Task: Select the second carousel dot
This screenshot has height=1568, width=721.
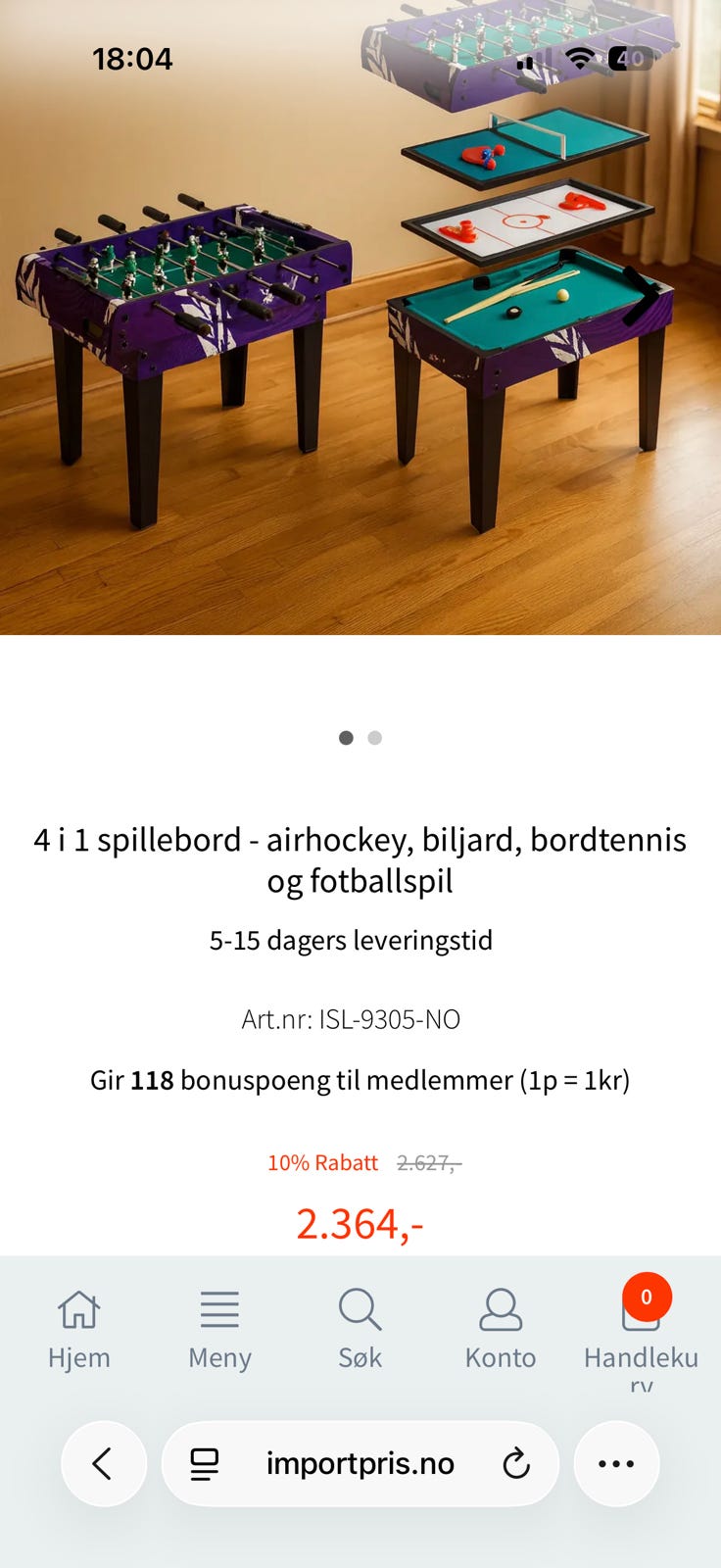Action: click(x=374, y=738)
